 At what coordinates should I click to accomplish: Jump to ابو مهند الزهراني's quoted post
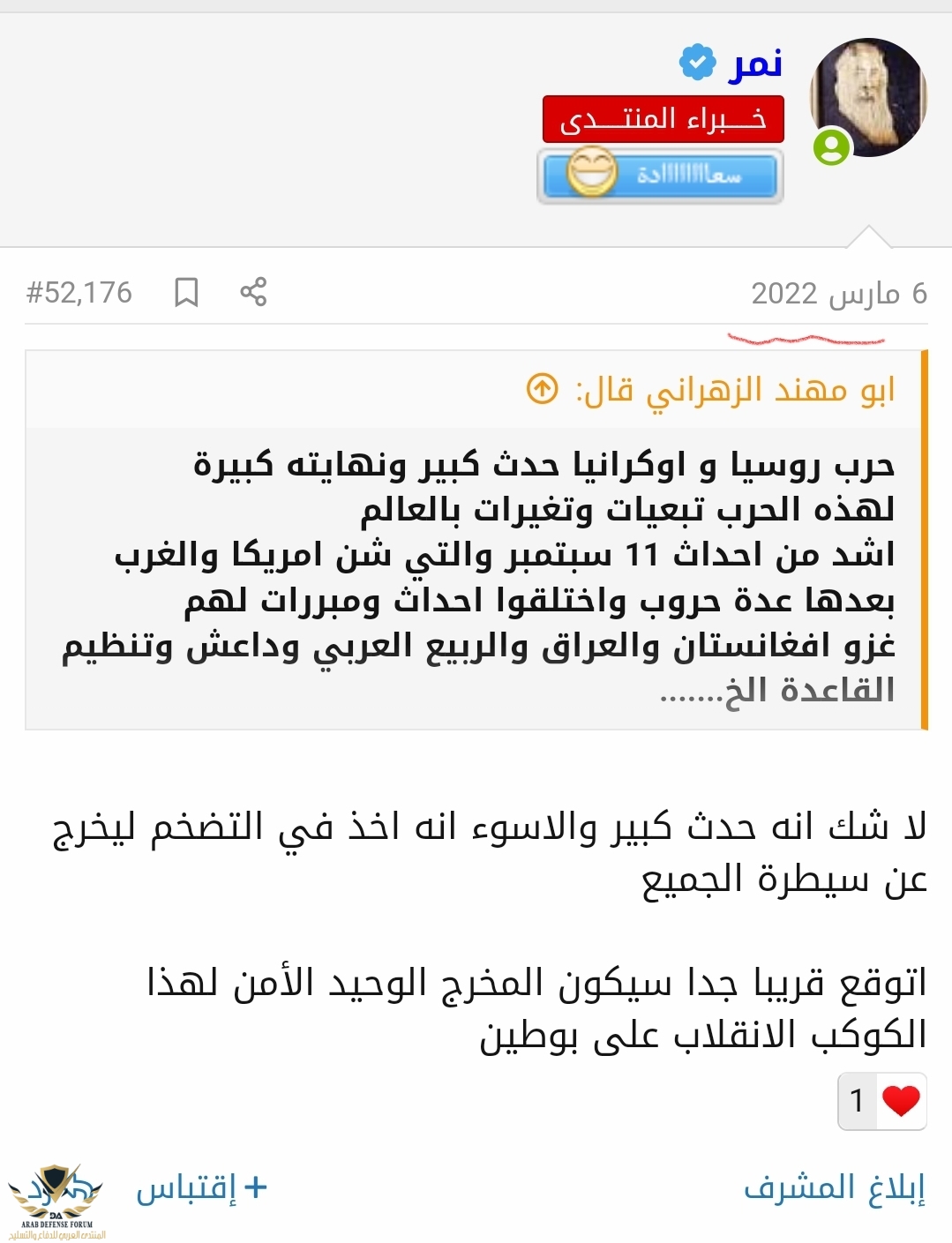point(543,388)
